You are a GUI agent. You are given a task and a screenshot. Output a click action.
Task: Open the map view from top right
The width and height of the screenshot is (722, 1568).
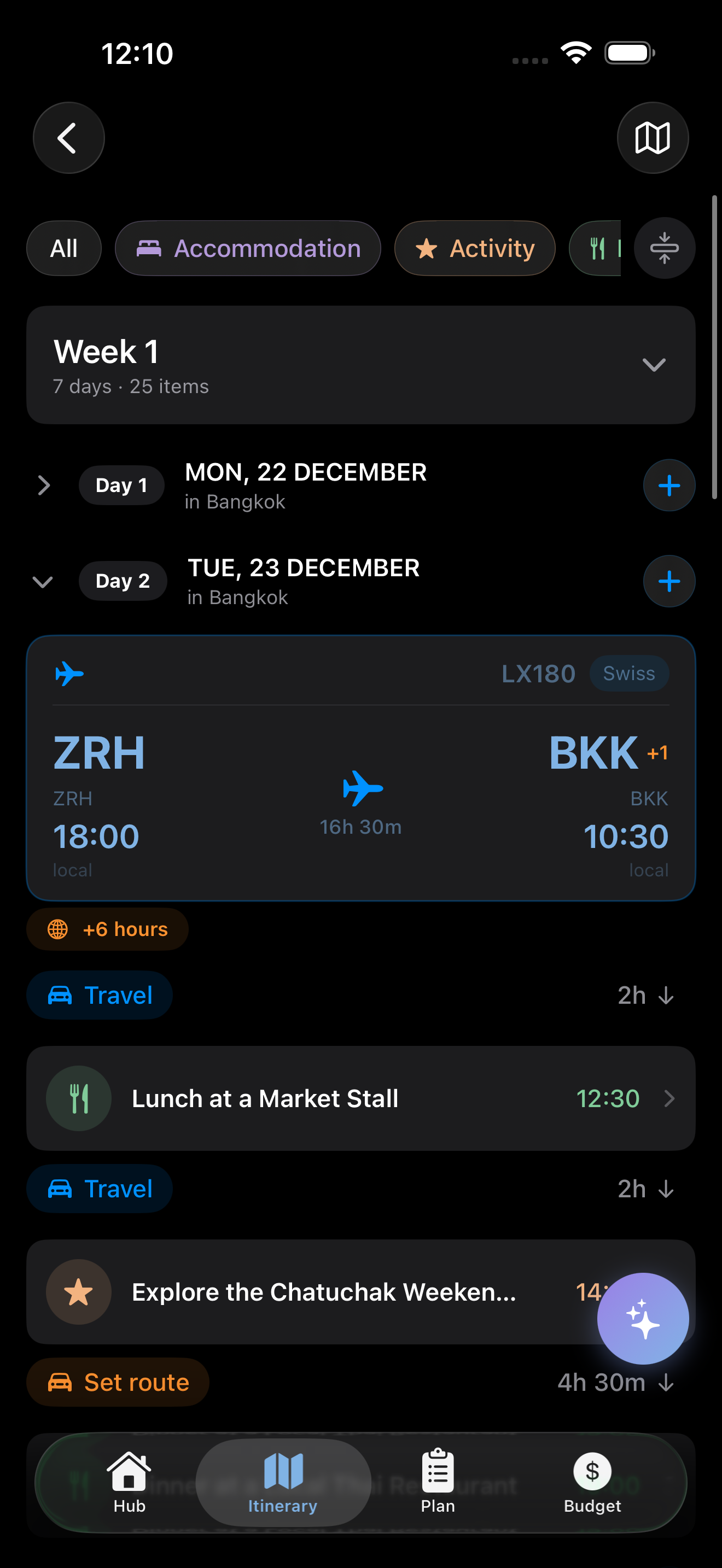coord(652,138)
